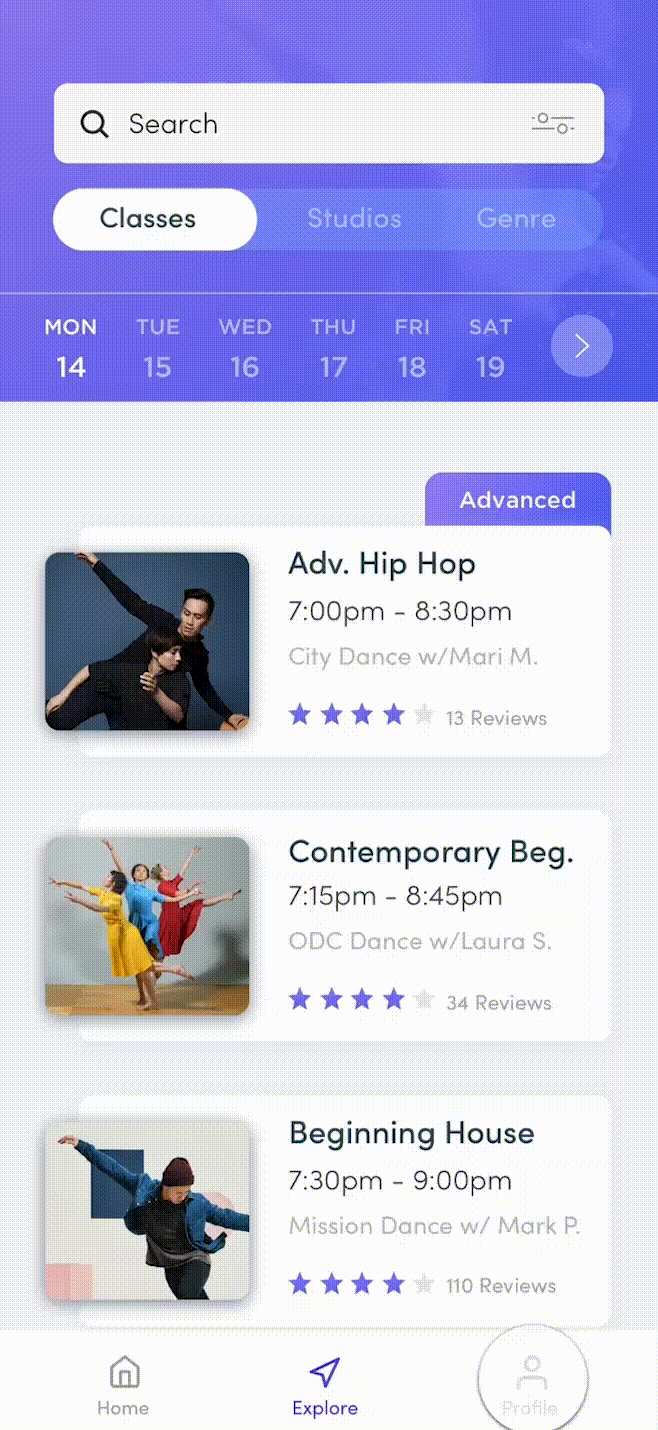Pick Wednesday 16 in date strip
Viewport: 658px width, 1430px height.
pyautogui.click(x=245, y=348)
